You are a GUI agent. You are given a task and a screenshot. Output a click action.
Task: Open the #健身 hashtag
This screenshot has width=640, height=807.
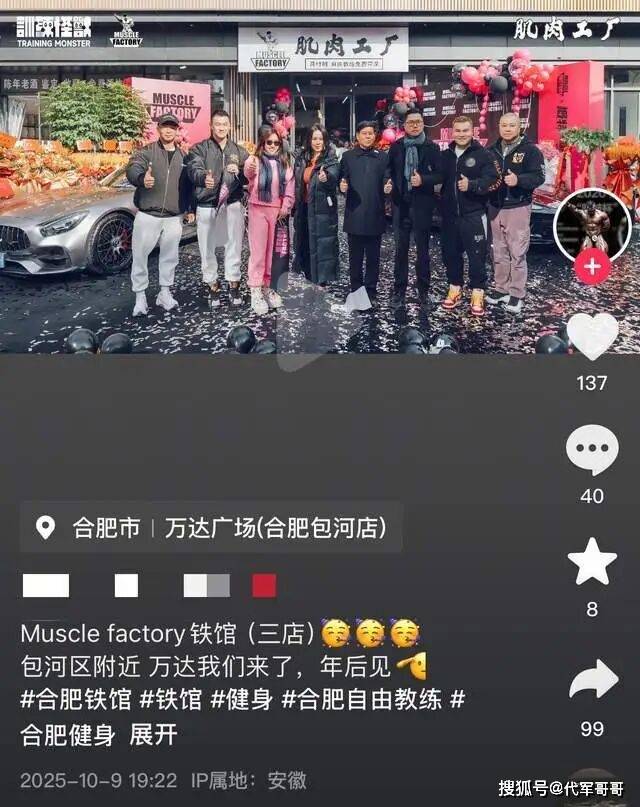coord(242,699)
